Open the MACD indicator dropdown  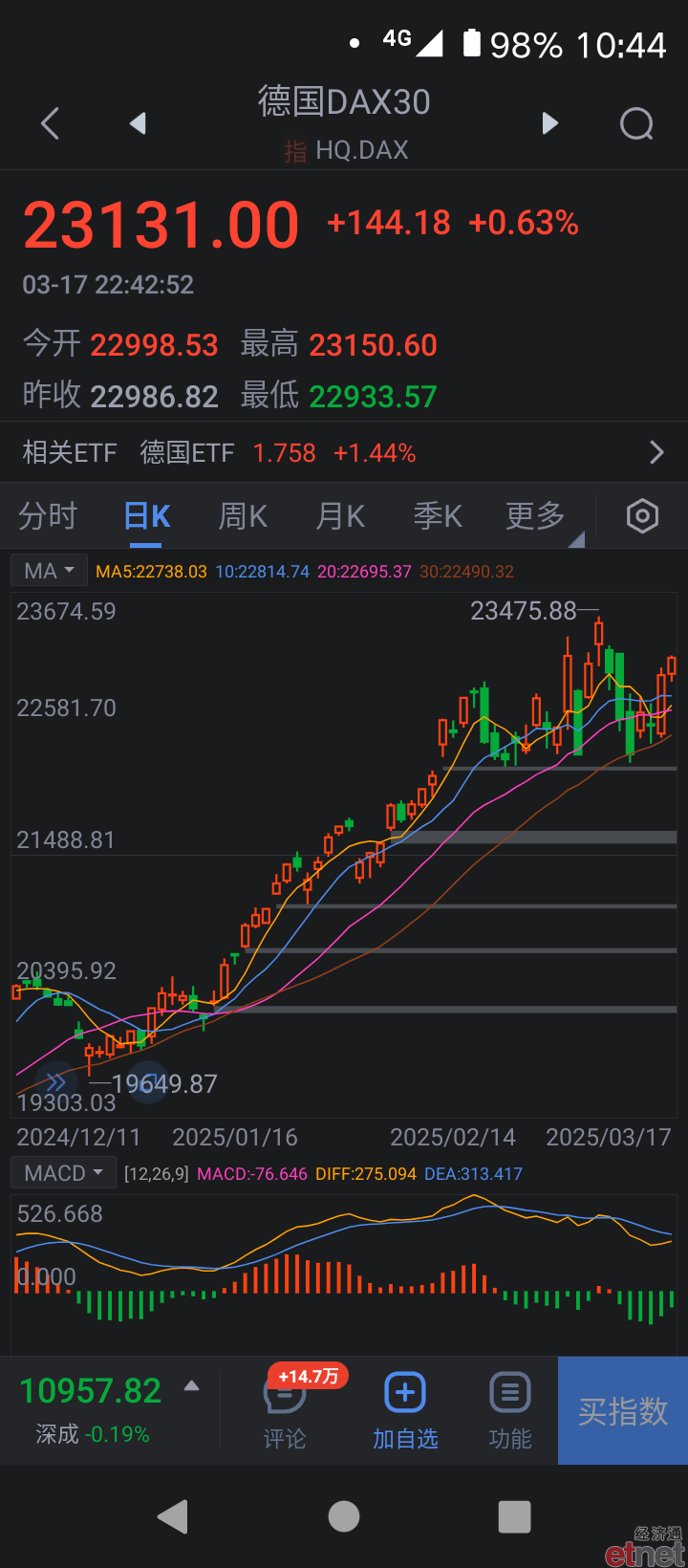pos(63,1173)
